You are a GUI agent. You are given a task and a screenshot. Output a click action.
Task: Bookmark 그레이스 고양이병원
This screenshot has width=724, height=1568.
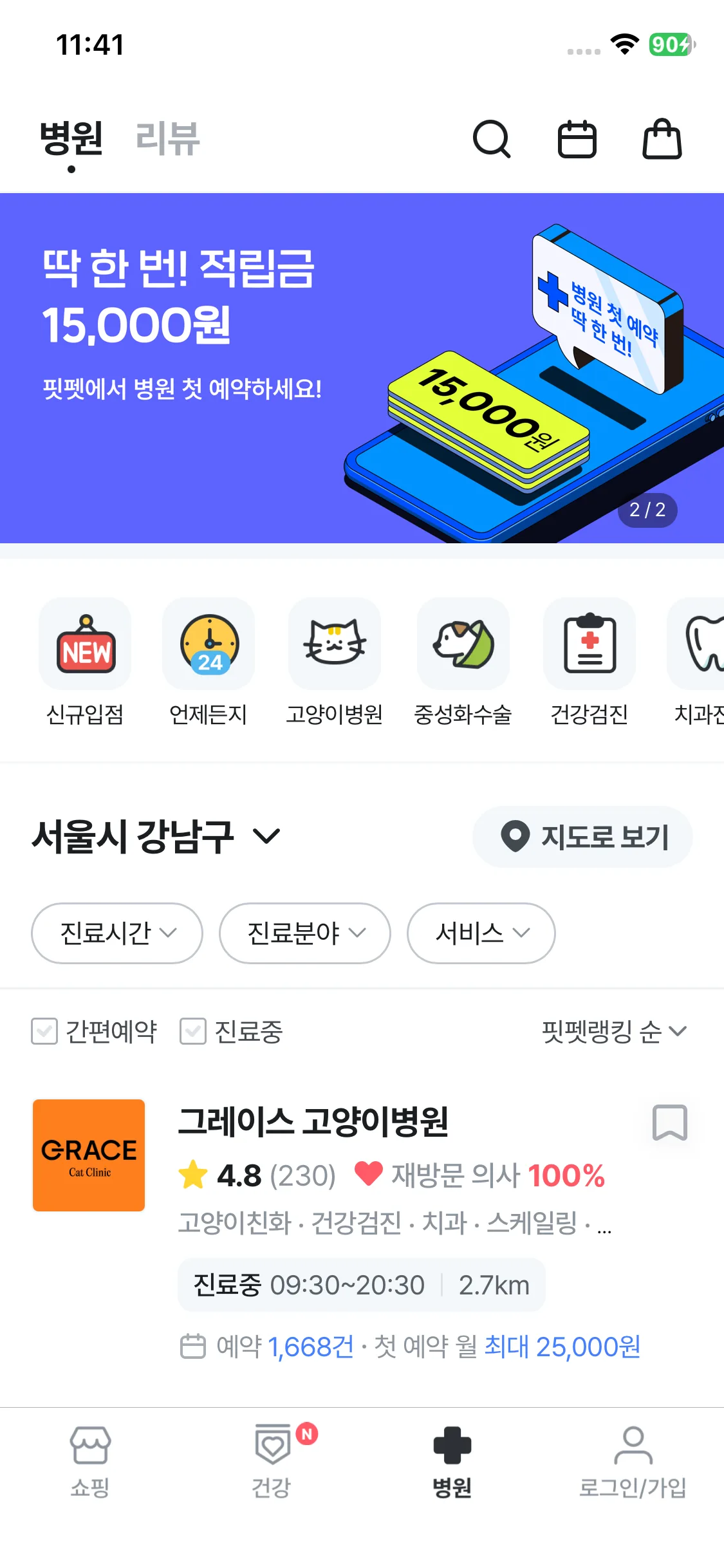670,1123
